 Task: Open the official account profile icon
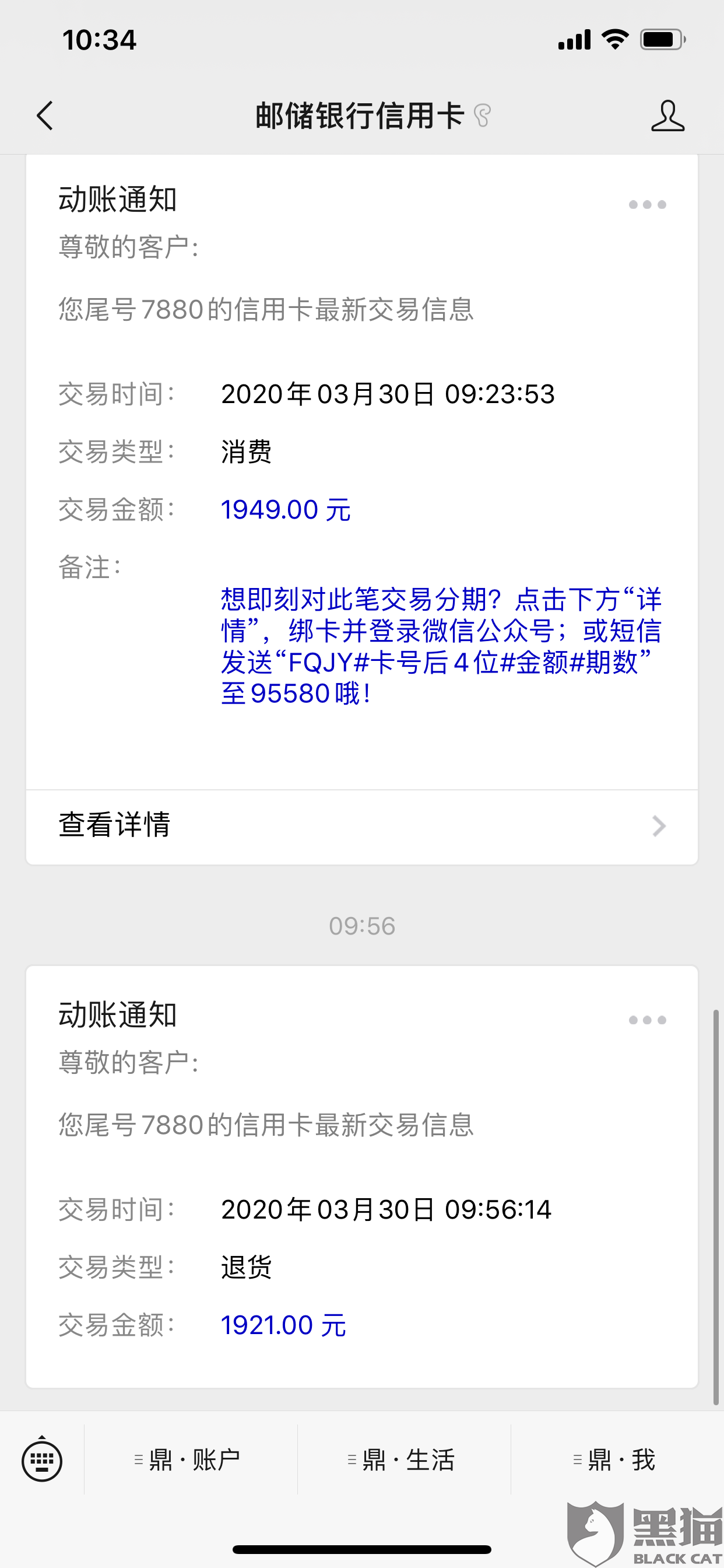(x=667, y=116)
